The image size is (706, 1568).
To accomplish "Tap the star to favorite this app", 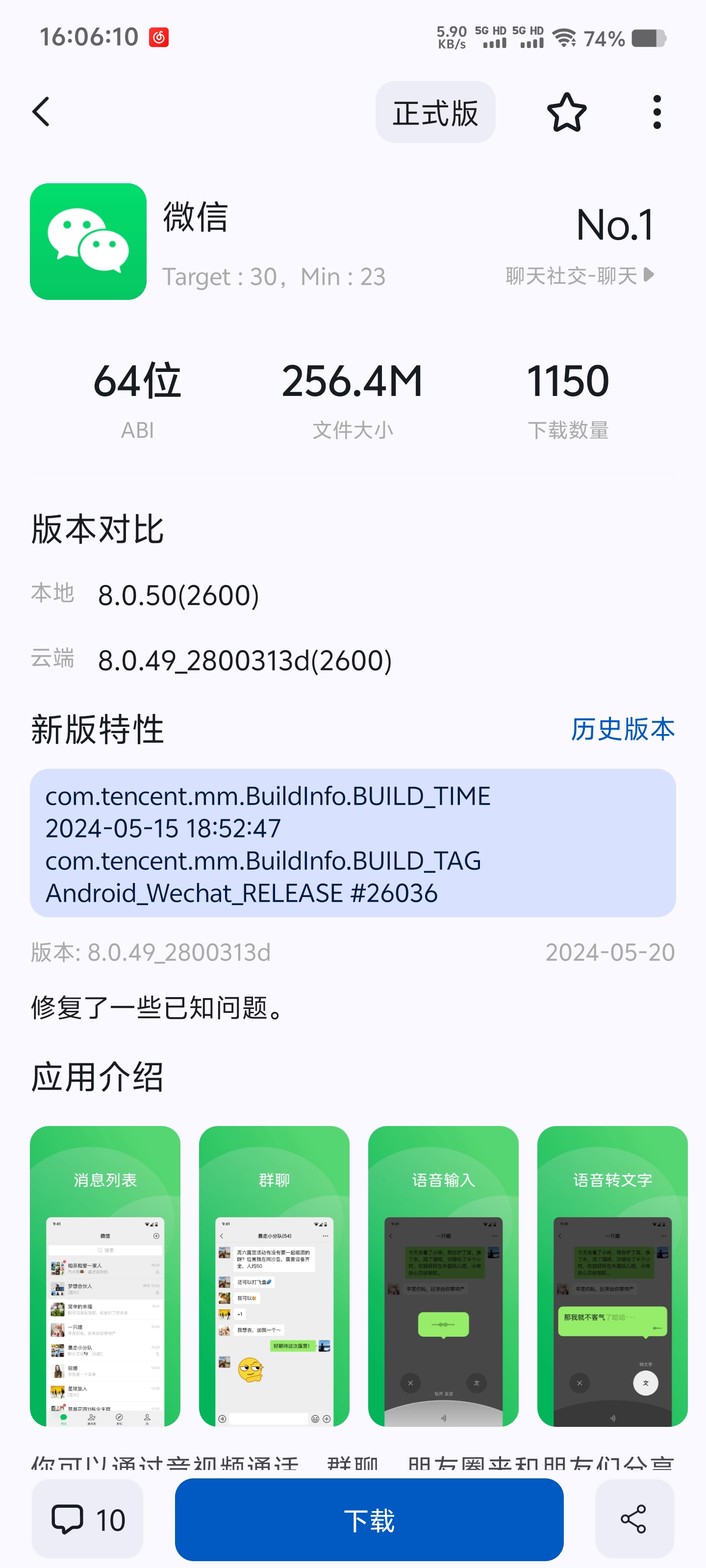I will (567, 111).
